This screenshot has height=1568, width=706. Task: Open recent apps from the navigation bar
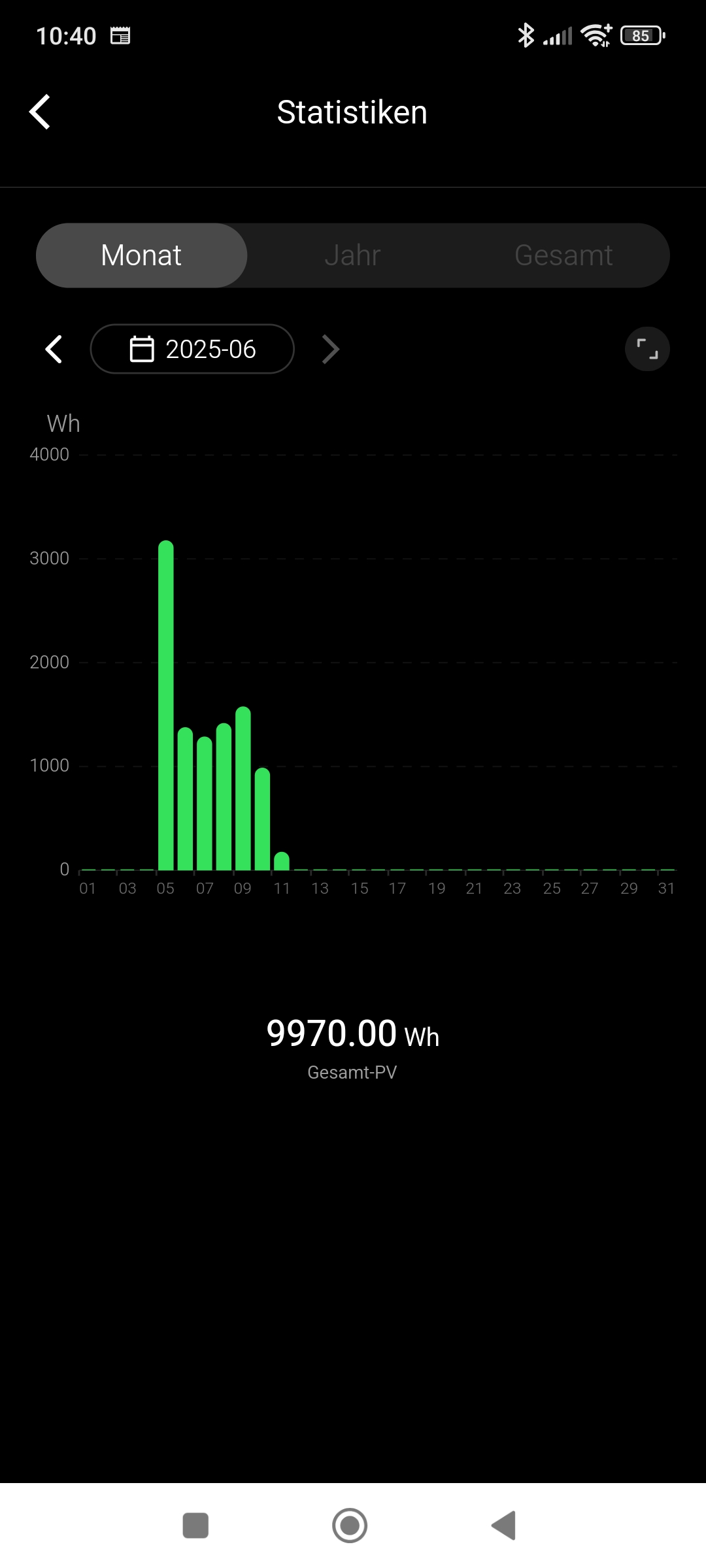[x=195, y=1526]
